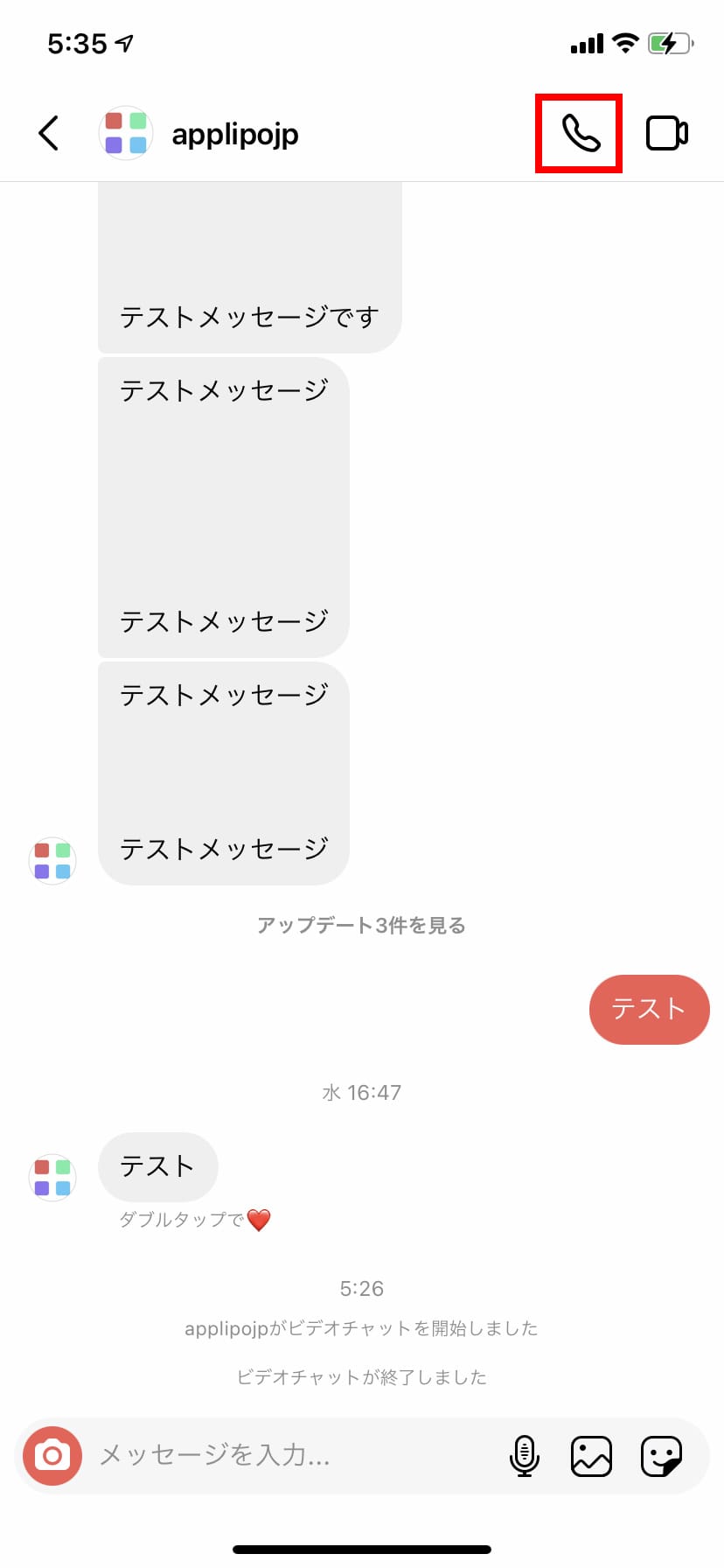
Task: Open applipojp's profile from the header
Action: [234, 134]
